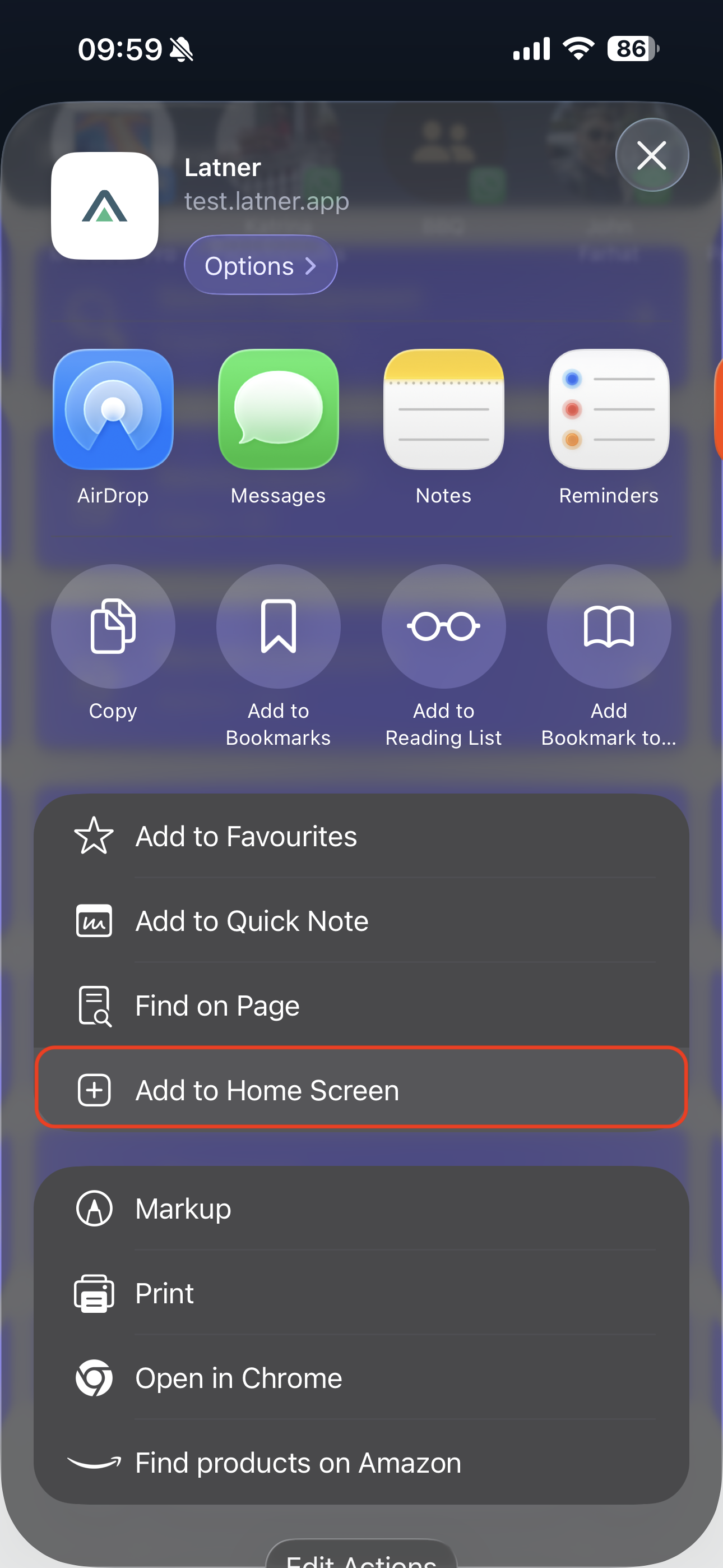Screen dimensions: 723x1568
Task: Select Add to Quick Note
Action: click(361, 920)
